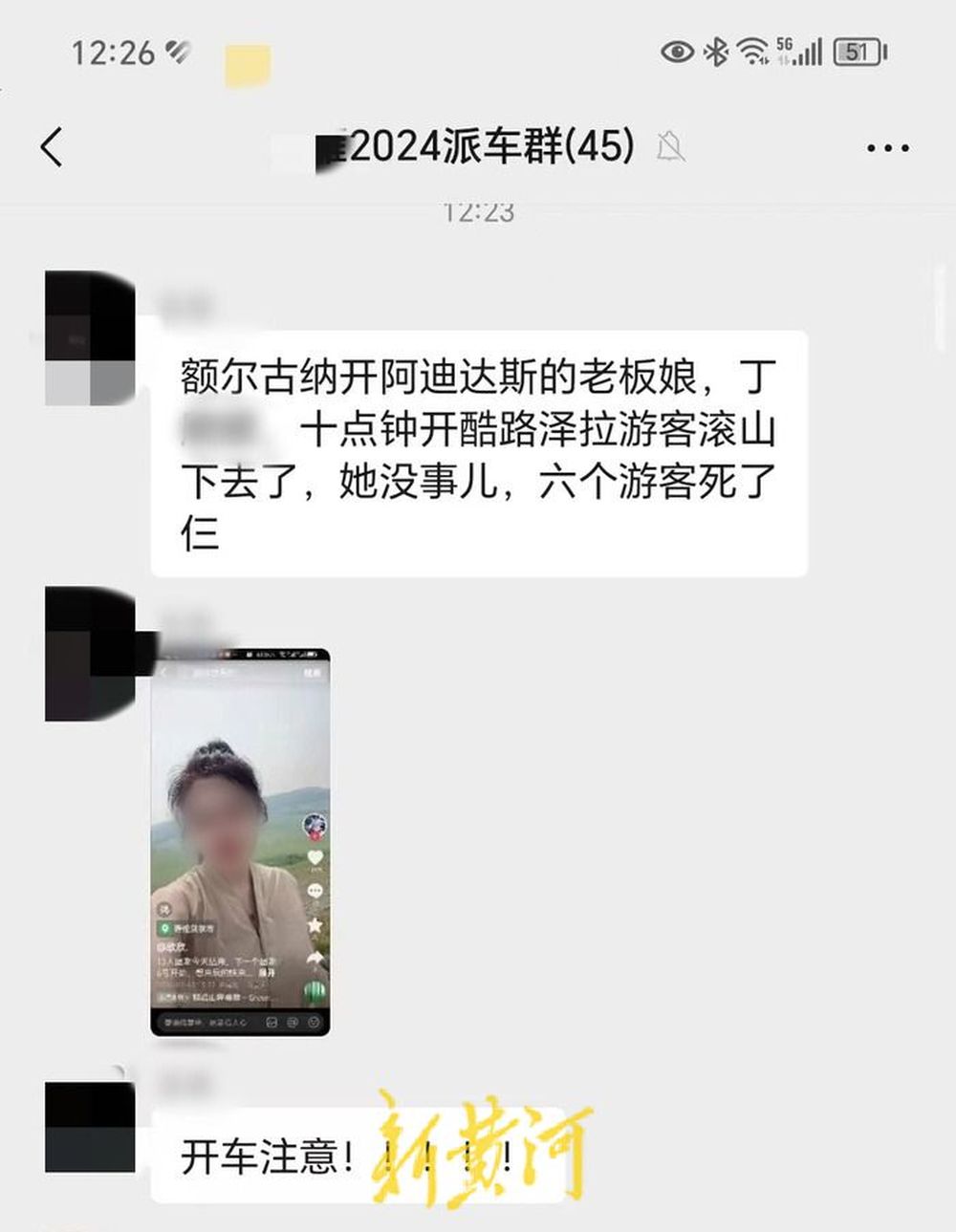
Task: Open the group chat overflow menu
Action: (x=887, y=148)
